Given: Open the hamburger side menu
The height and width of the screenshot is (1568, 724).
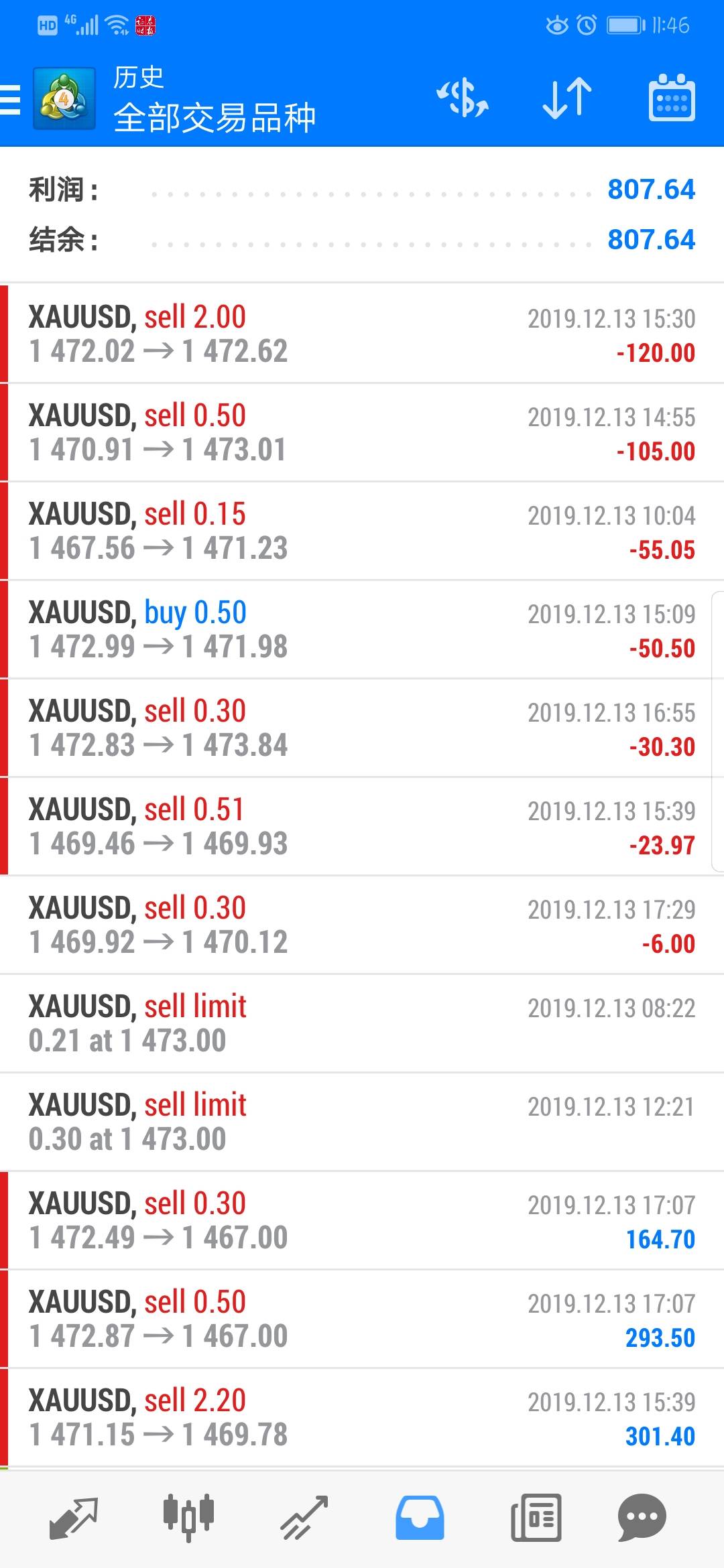Looking at the screenshot, I should [11, 101].
